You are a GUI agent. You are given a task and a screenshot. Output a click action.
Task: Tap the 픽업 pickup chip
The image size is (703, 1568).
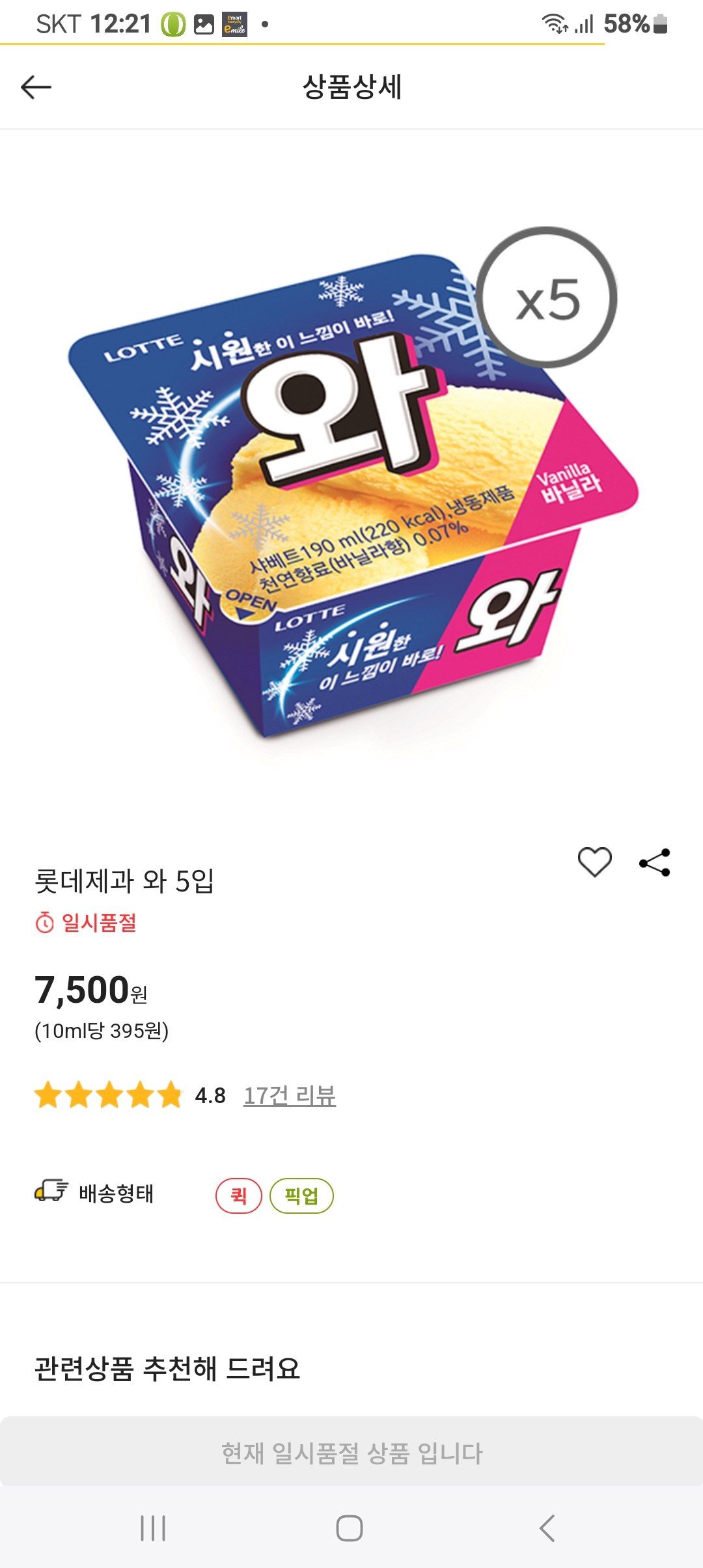tap(301, 1196)
